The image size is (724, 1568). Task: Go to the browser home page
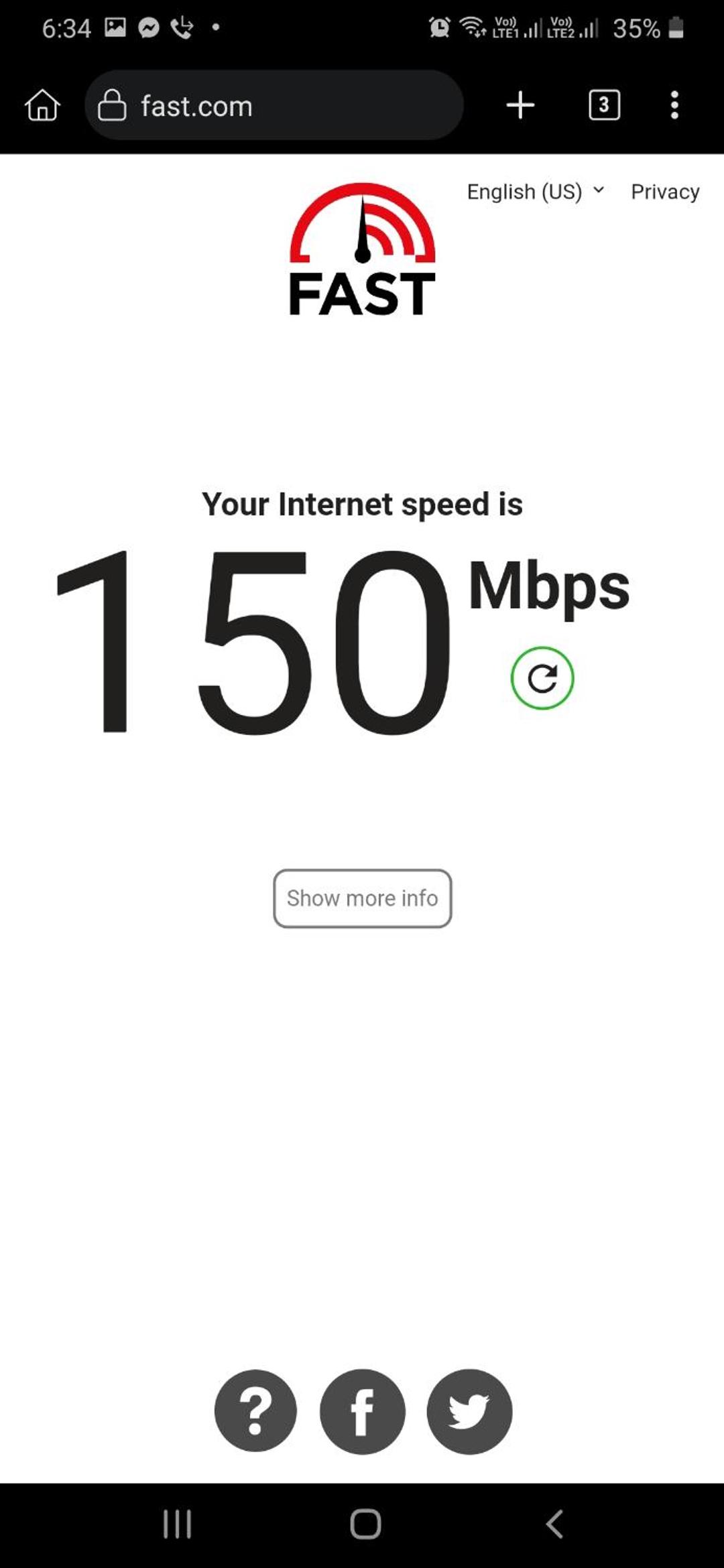pos(42,105)
